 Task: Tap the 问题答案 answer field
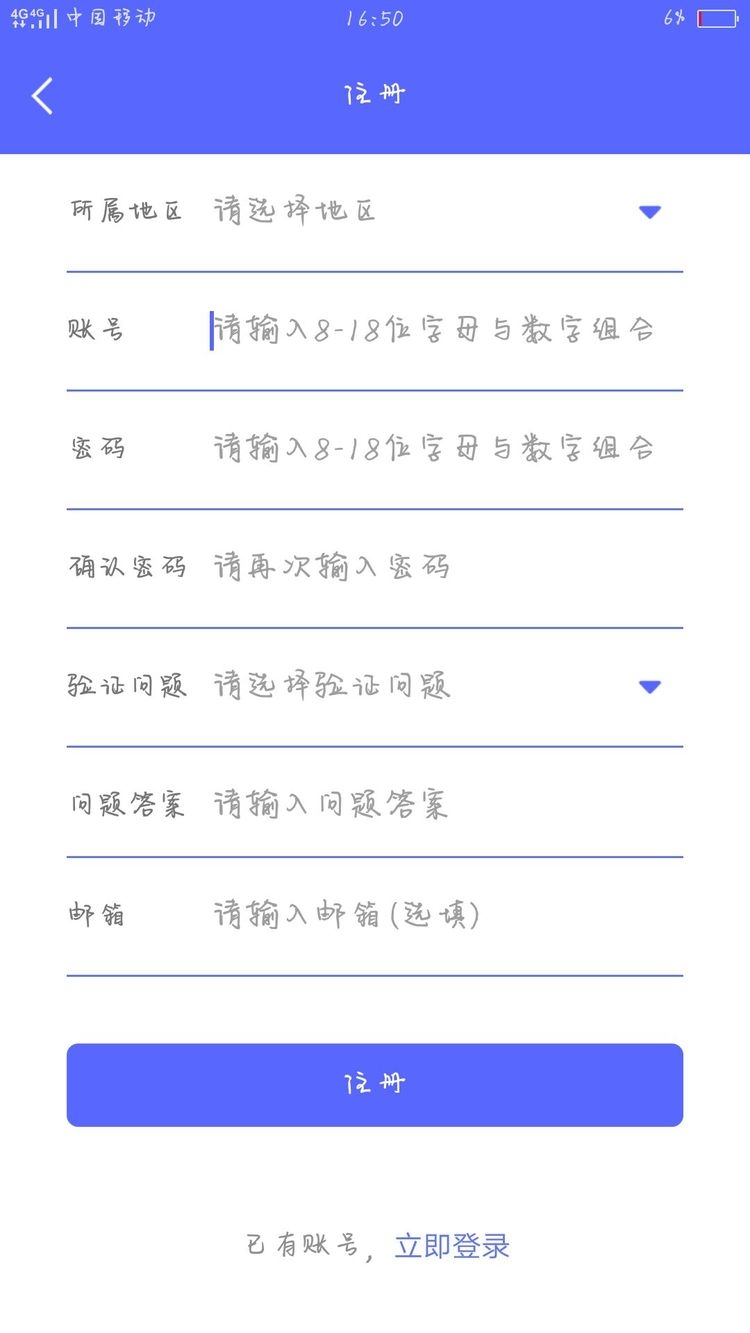tap(444, 804)
